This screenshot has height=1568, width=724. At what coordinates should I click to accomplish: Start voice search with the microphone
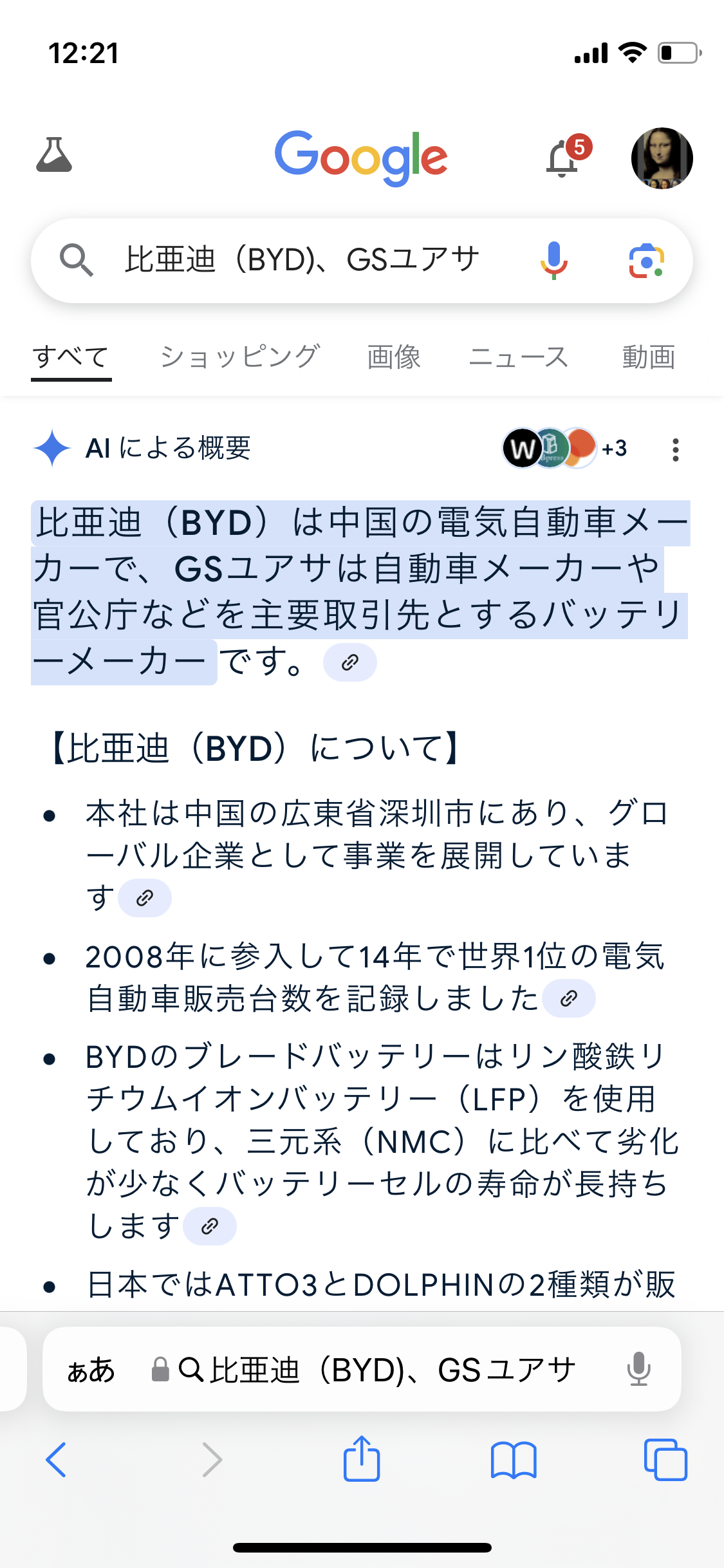tap(553, 261)
